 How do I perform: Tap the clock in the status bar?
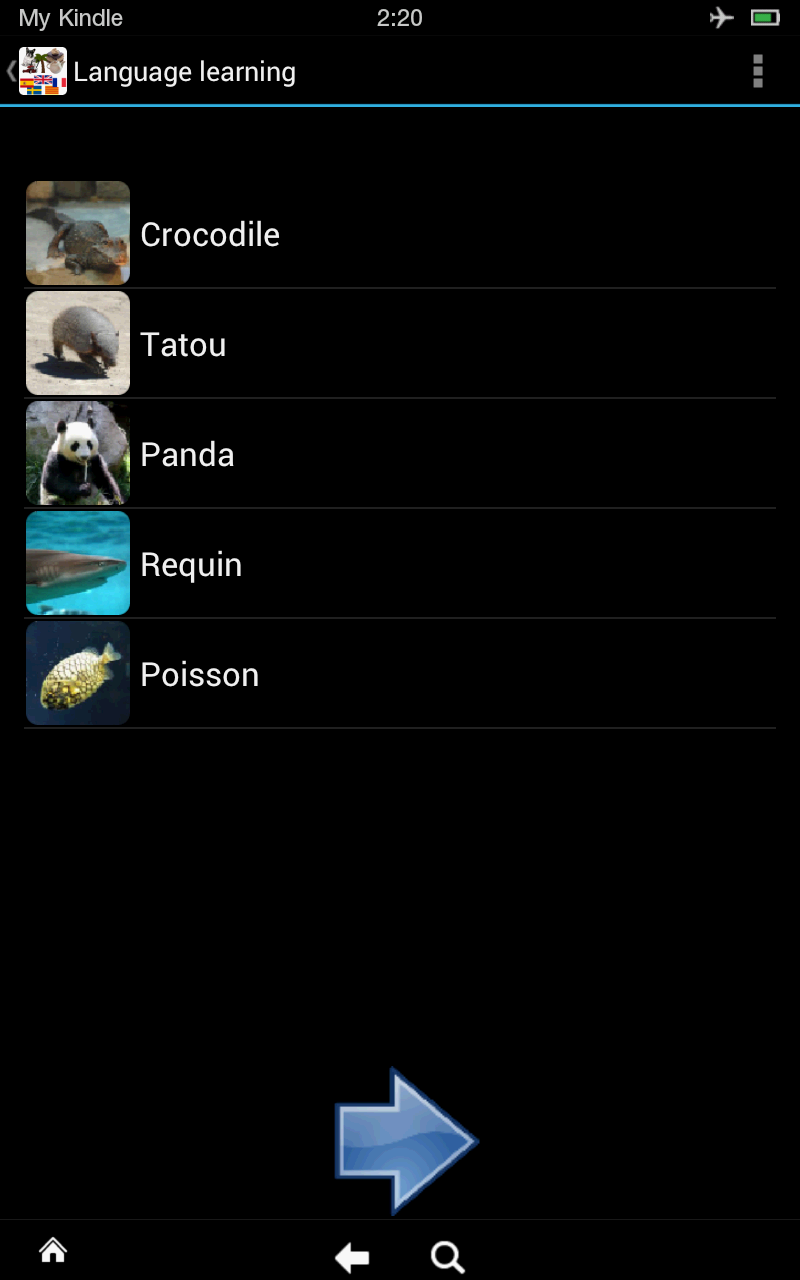pos(399,17)
